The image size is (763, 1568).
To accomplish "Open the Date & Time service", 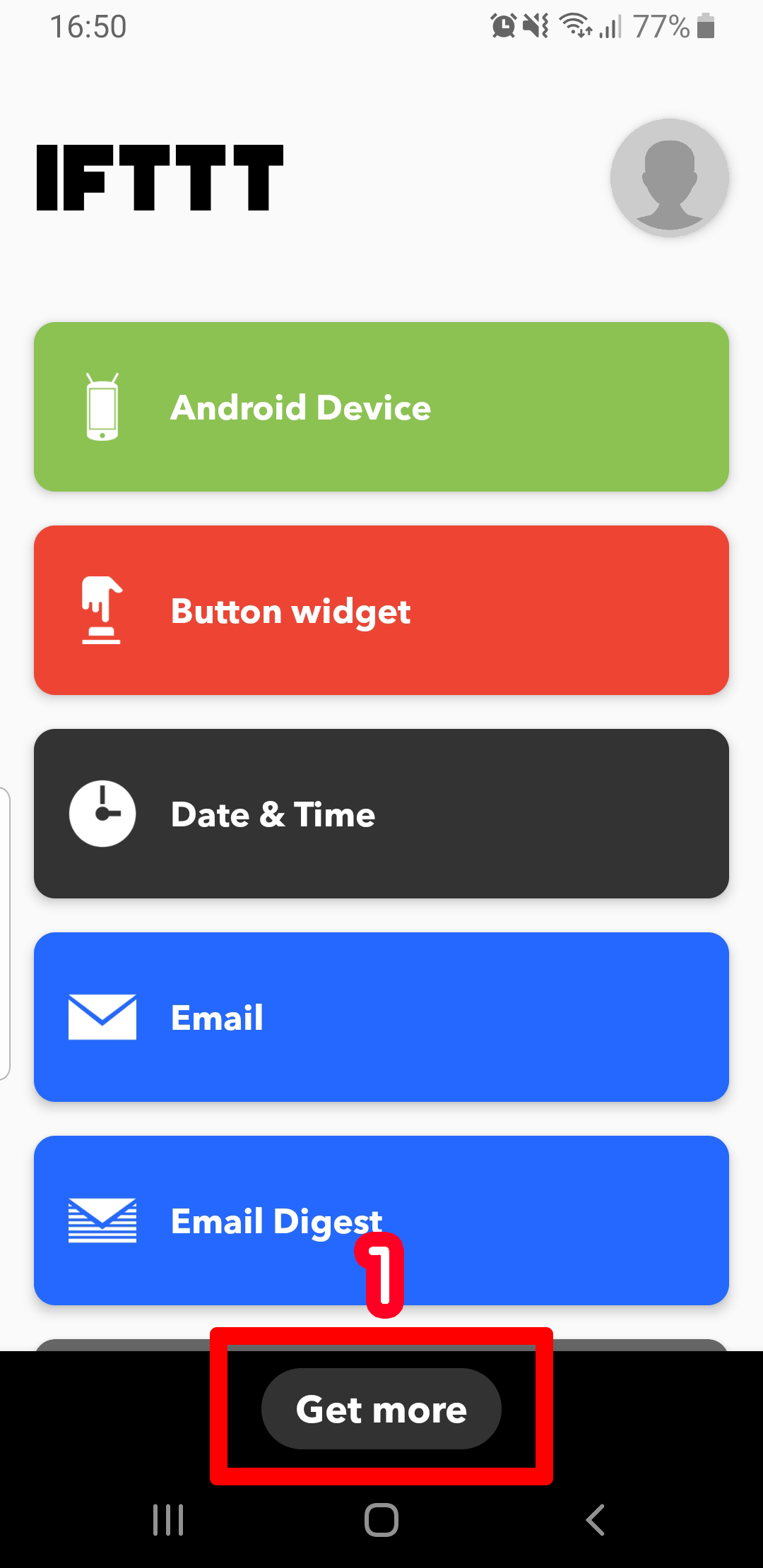I will [381, 814].
